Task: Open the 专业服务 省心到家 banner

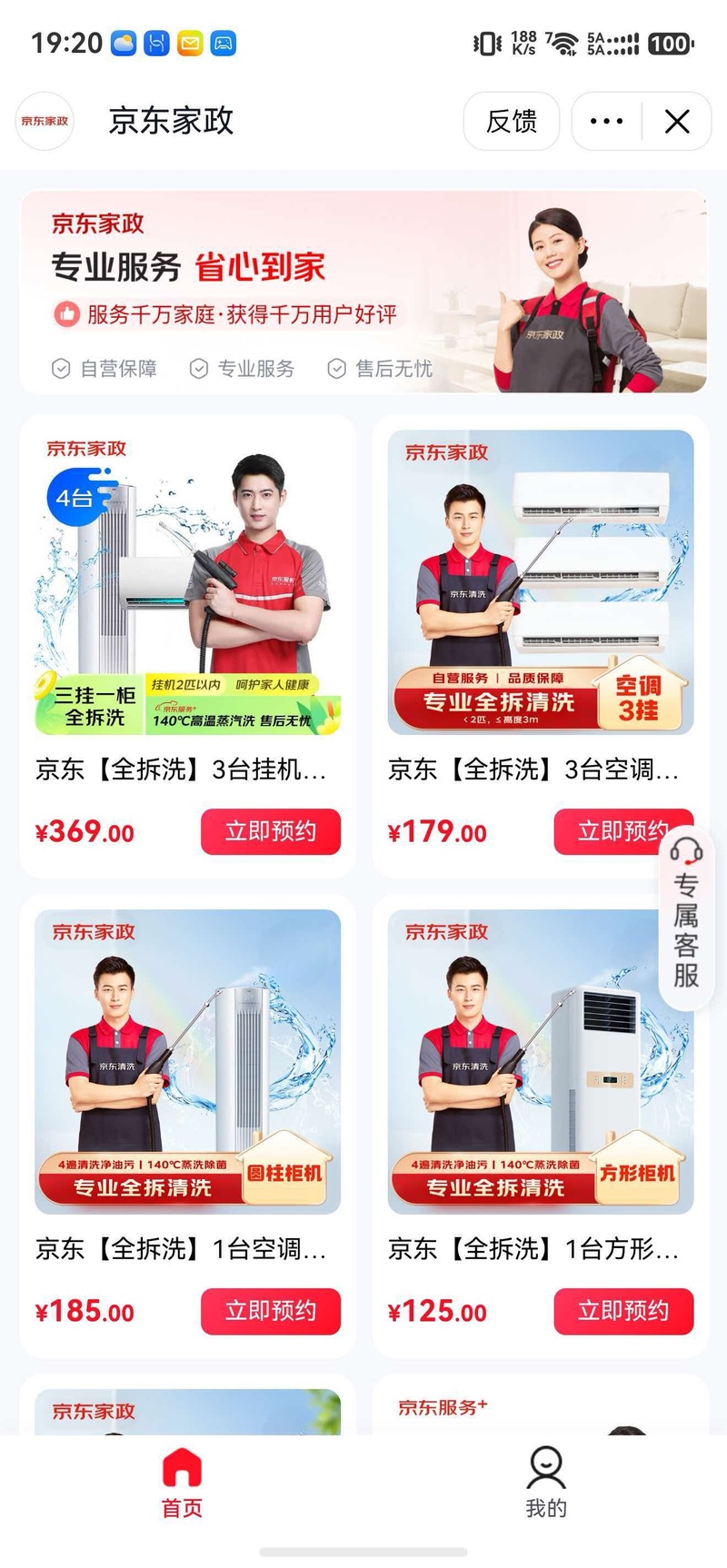Action: 363,292
